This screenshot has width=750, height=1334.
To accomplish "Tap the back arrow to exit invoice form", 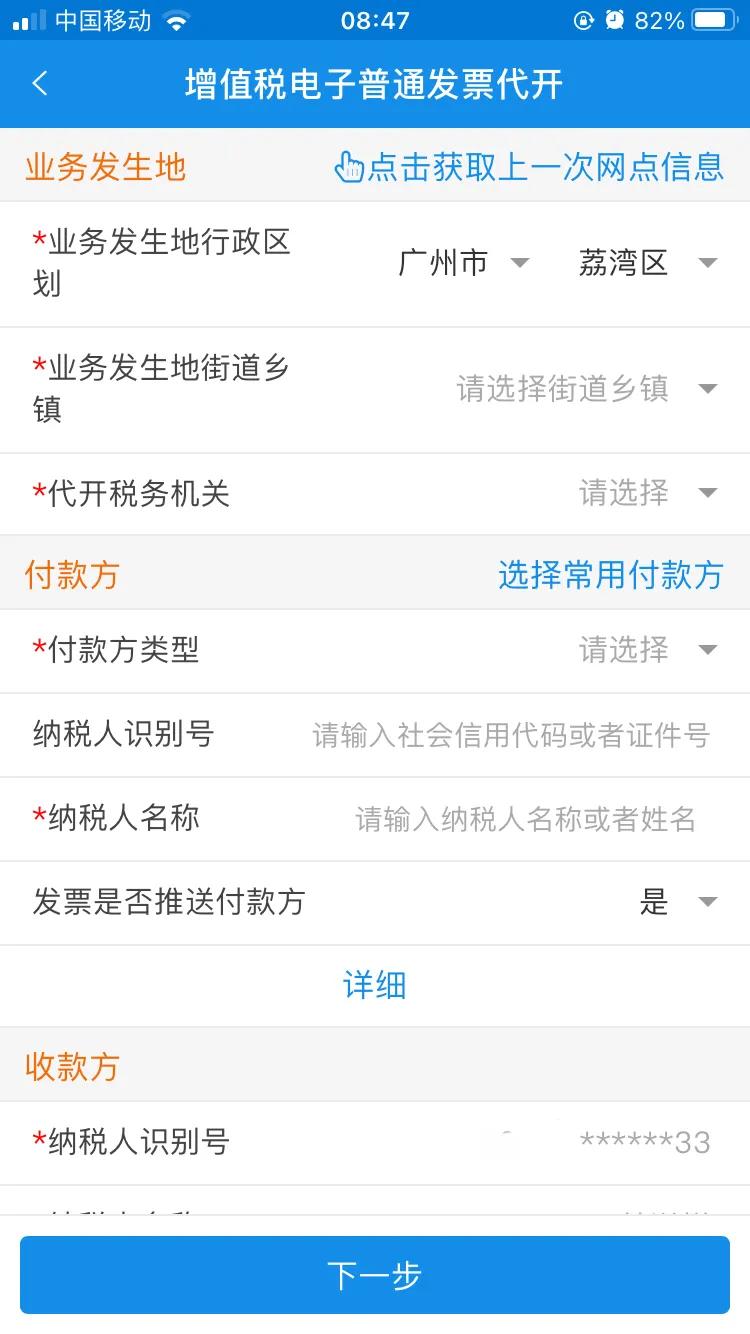I will point(40,85).
